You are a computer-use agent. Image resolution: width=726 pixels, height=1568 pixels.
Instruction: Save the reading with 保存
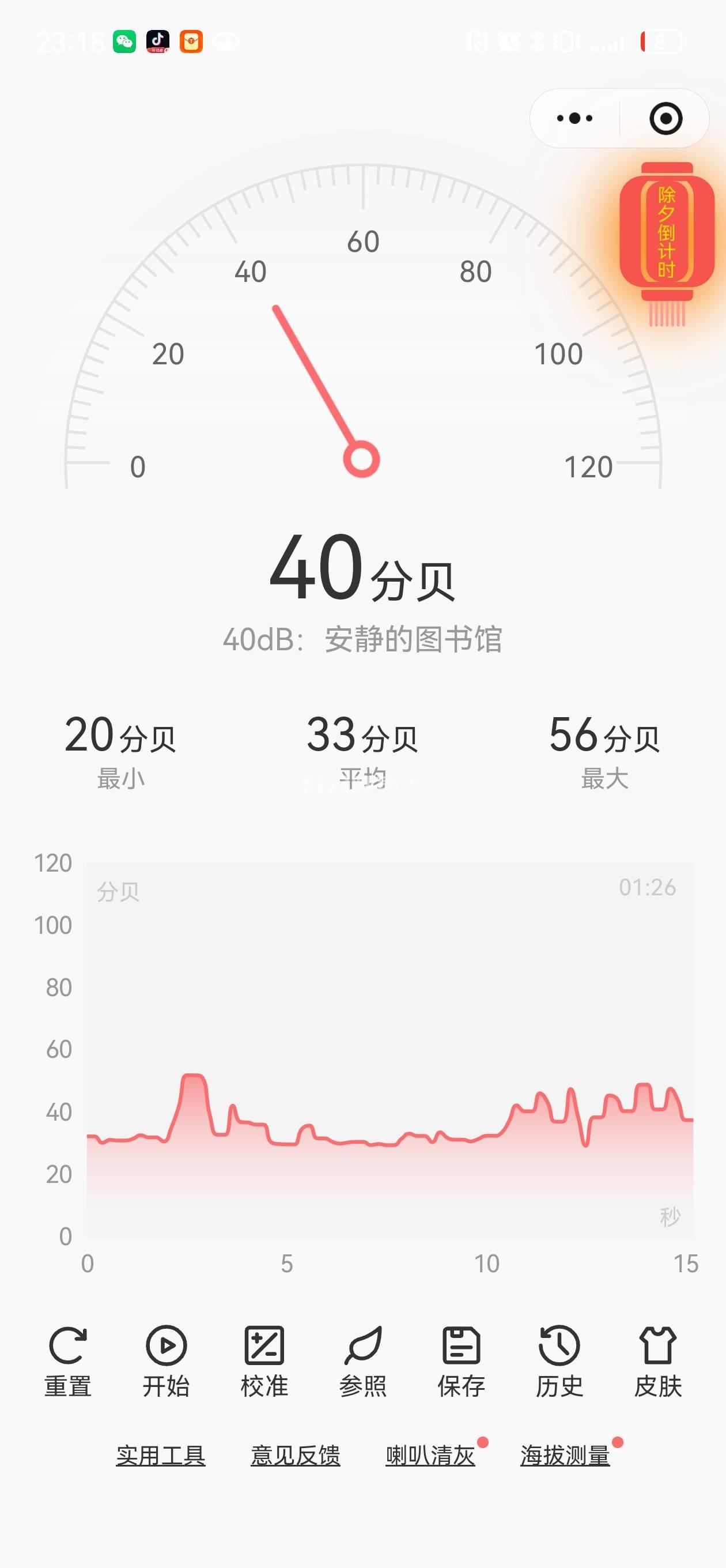click(462, 1362)
